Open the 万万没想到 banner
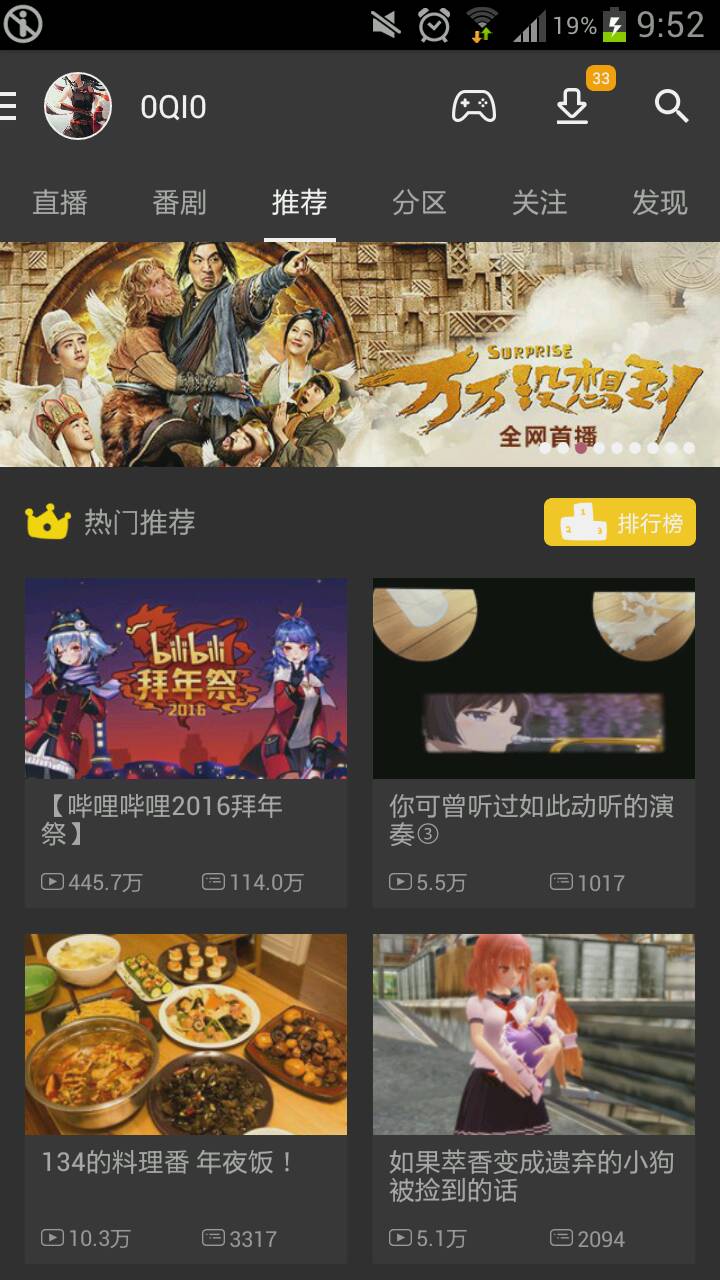This screenshot has height=1280, width=720. pos(360,354)
